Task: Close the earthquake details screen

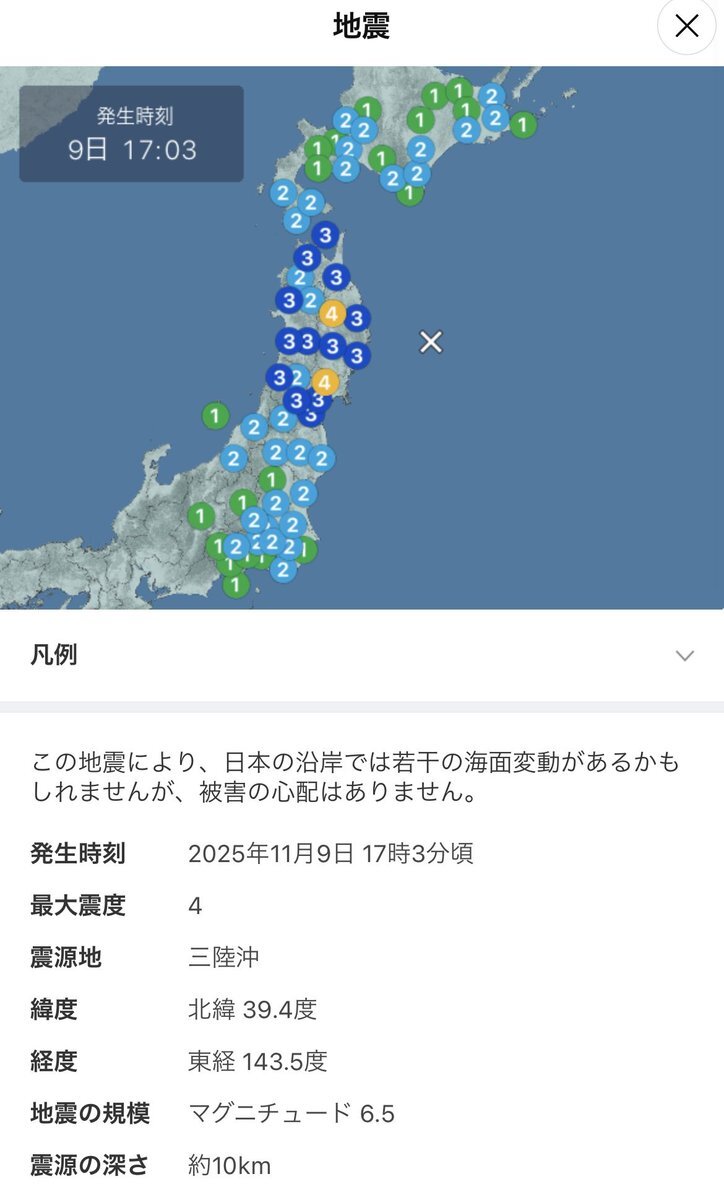Action: 686,27
